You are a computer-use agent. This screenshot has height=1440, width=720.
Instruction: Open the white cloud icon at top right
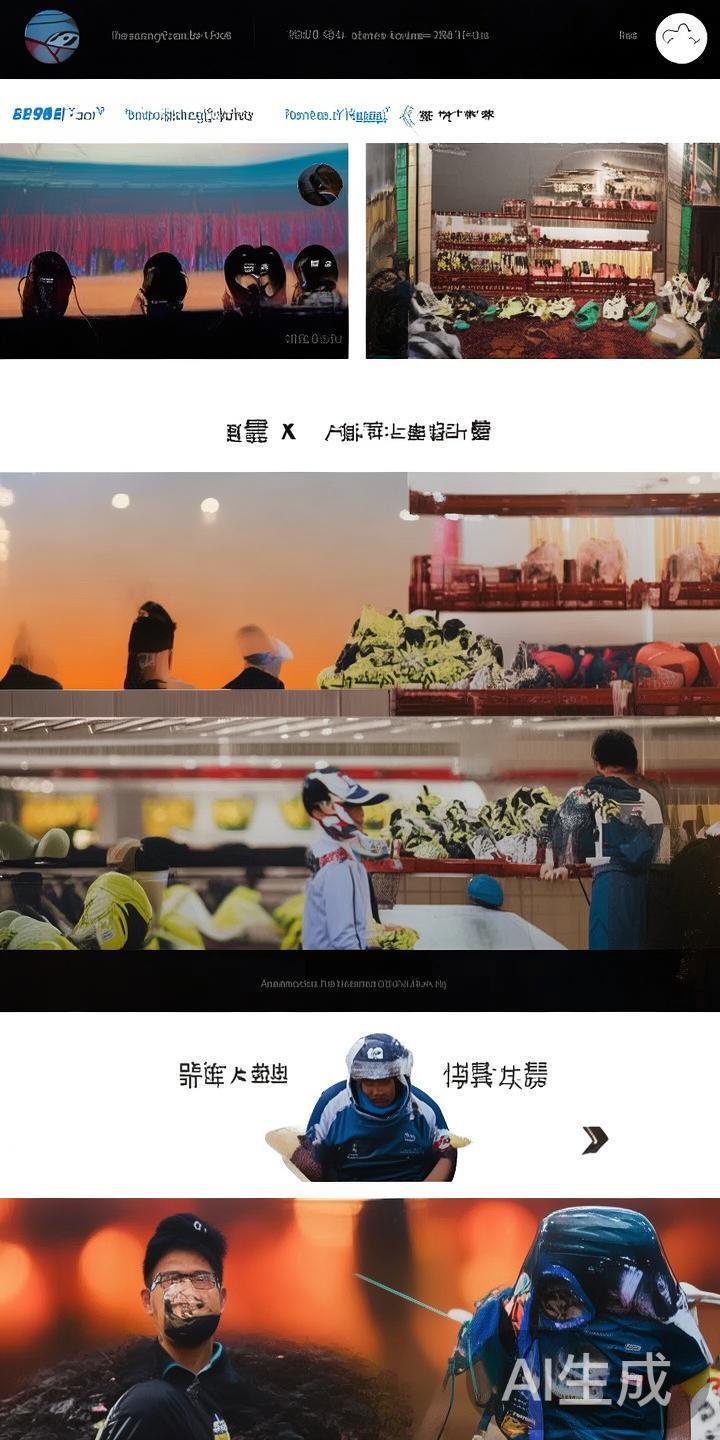tap(680, 38)
